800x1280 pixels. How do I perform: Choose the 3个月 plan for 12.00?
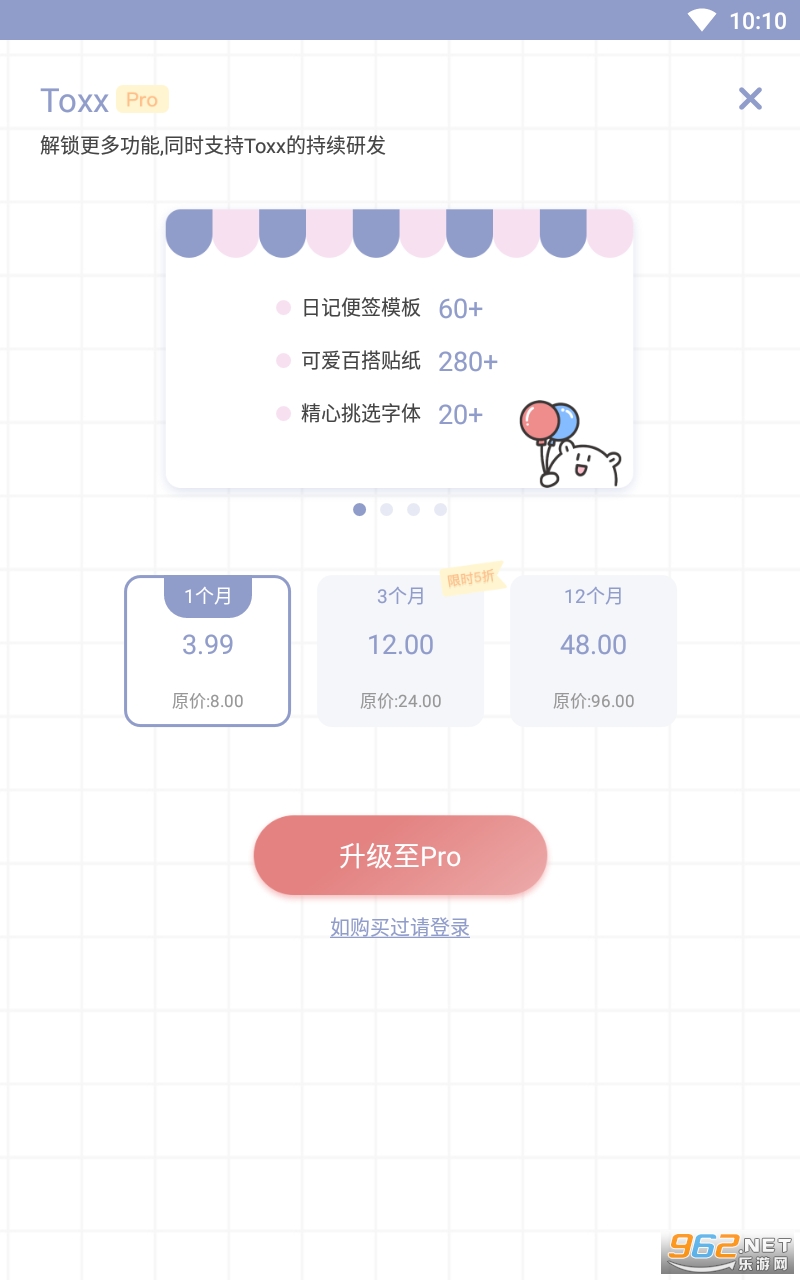tap(400, 651)
